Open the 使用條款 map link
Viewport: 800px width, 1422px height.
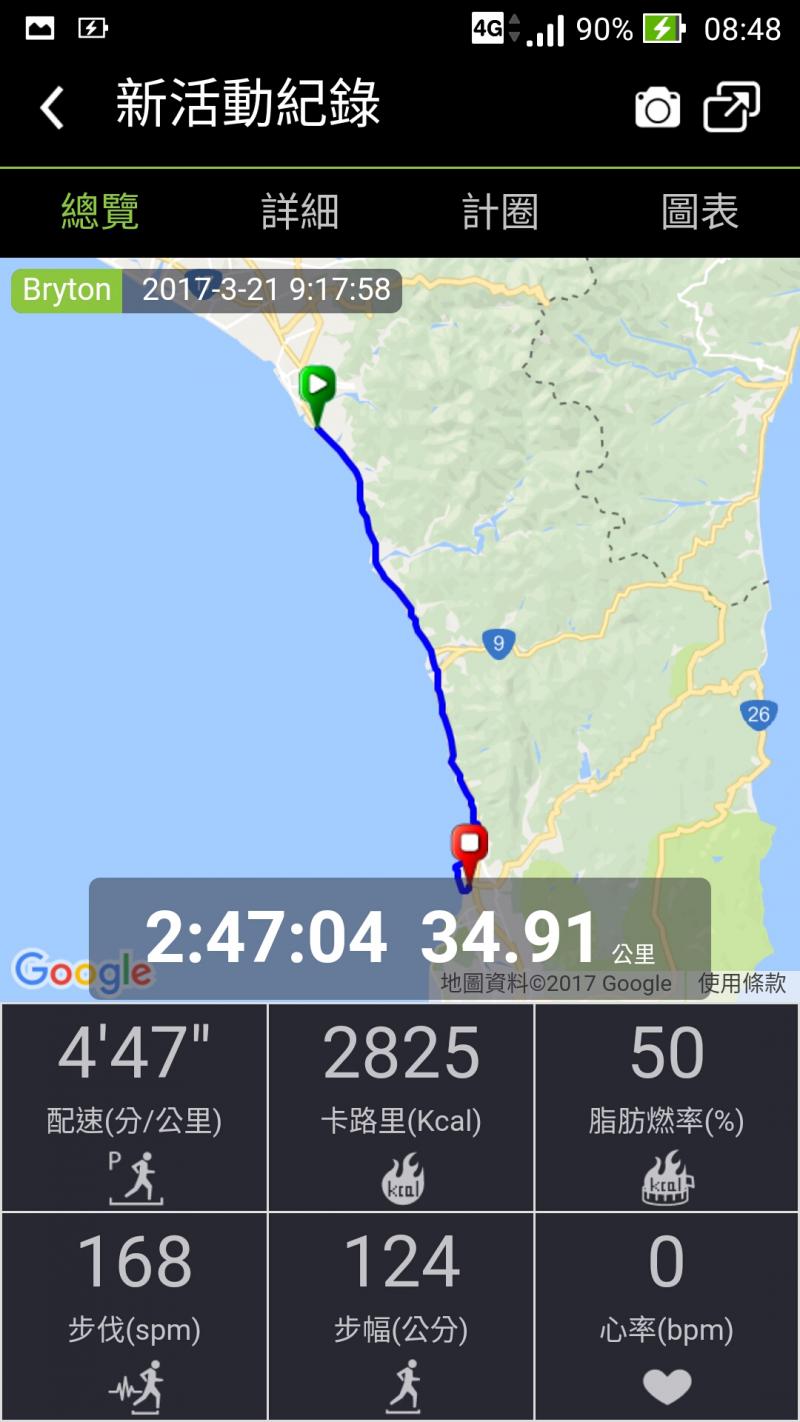pyautogui.click(x=741, y=983)
